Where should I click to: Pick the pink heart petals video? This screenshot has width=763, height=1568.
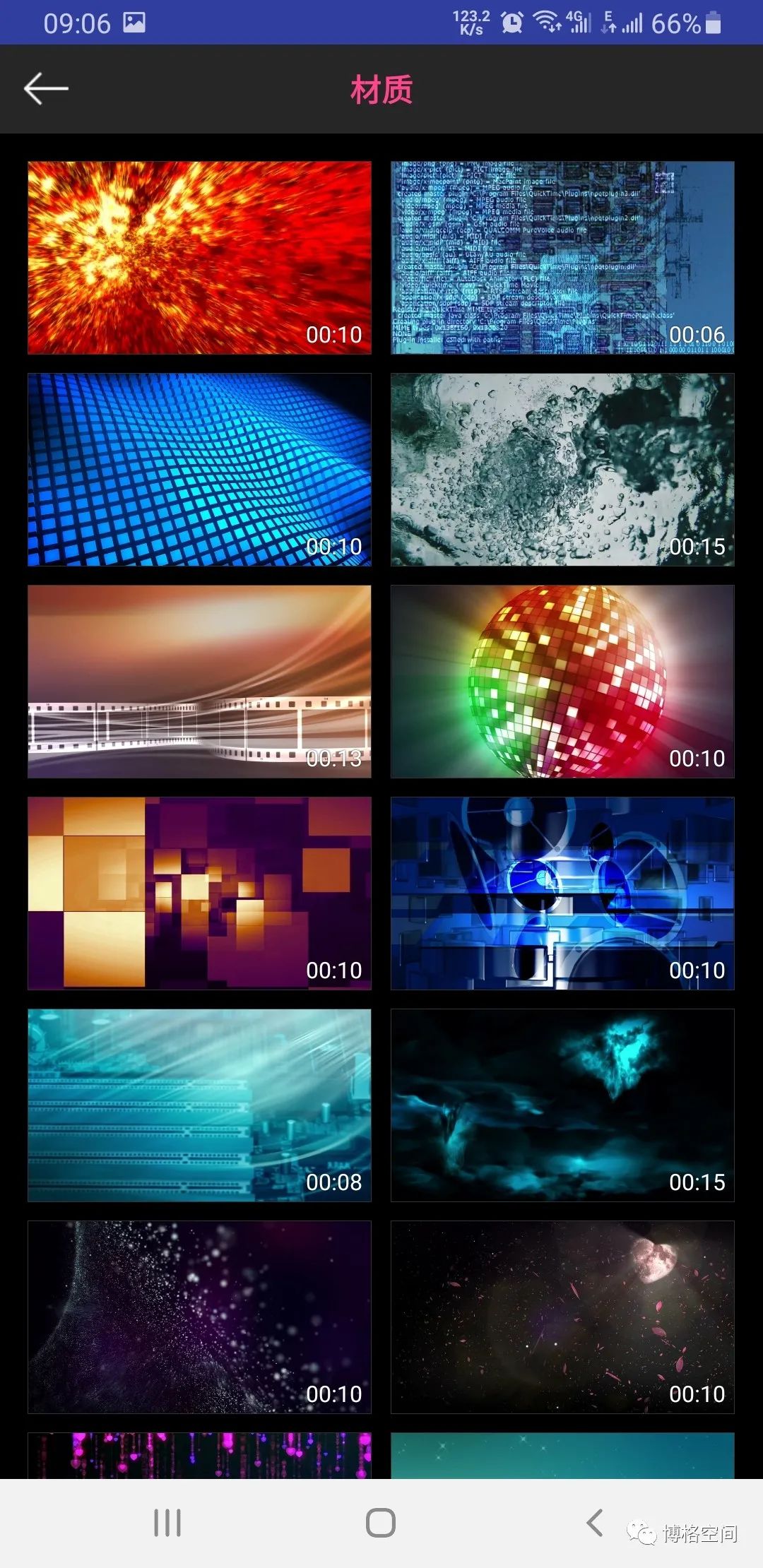562,1317
